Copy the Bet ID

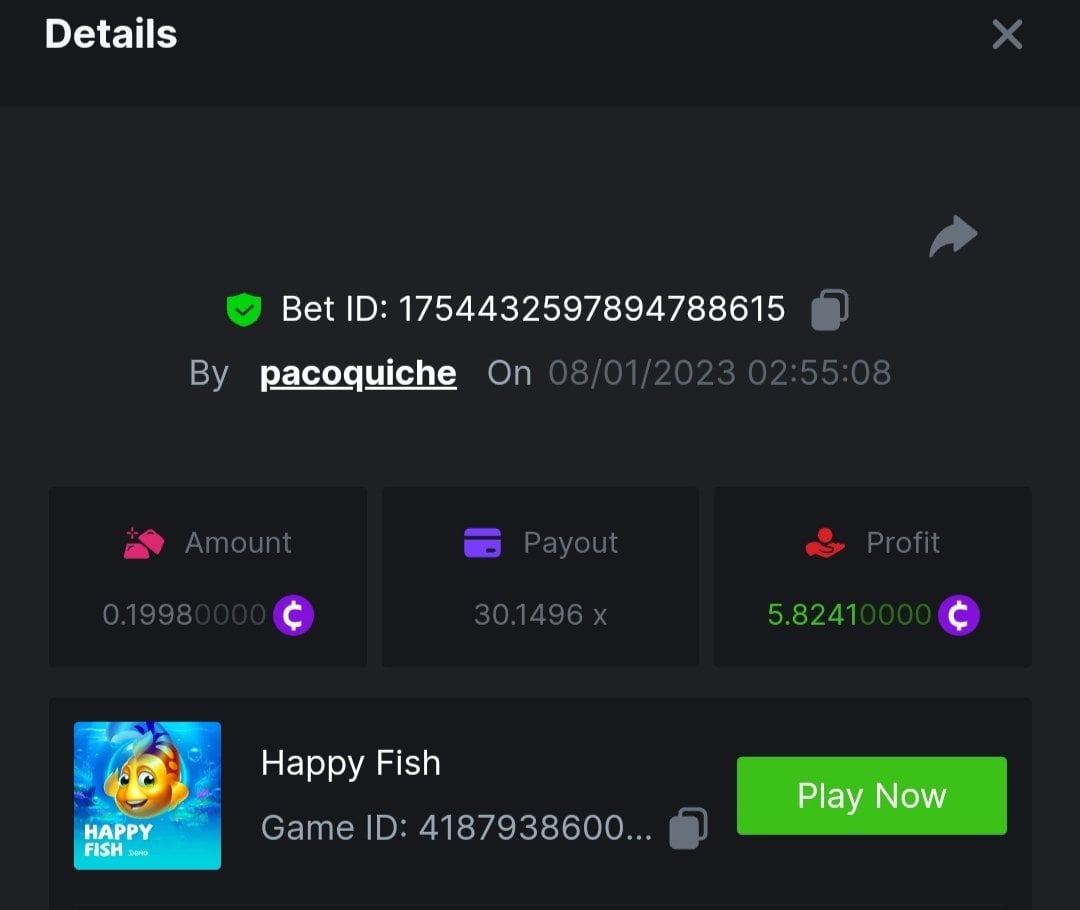click(829, 309)
